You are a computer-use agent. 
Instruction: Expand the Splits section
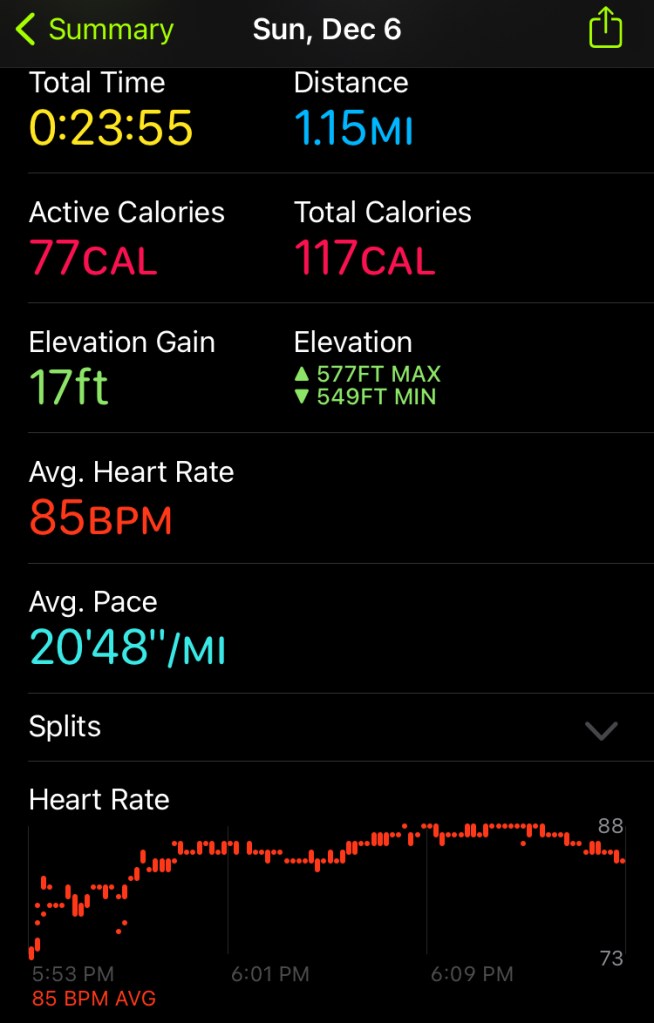point(601,729)
